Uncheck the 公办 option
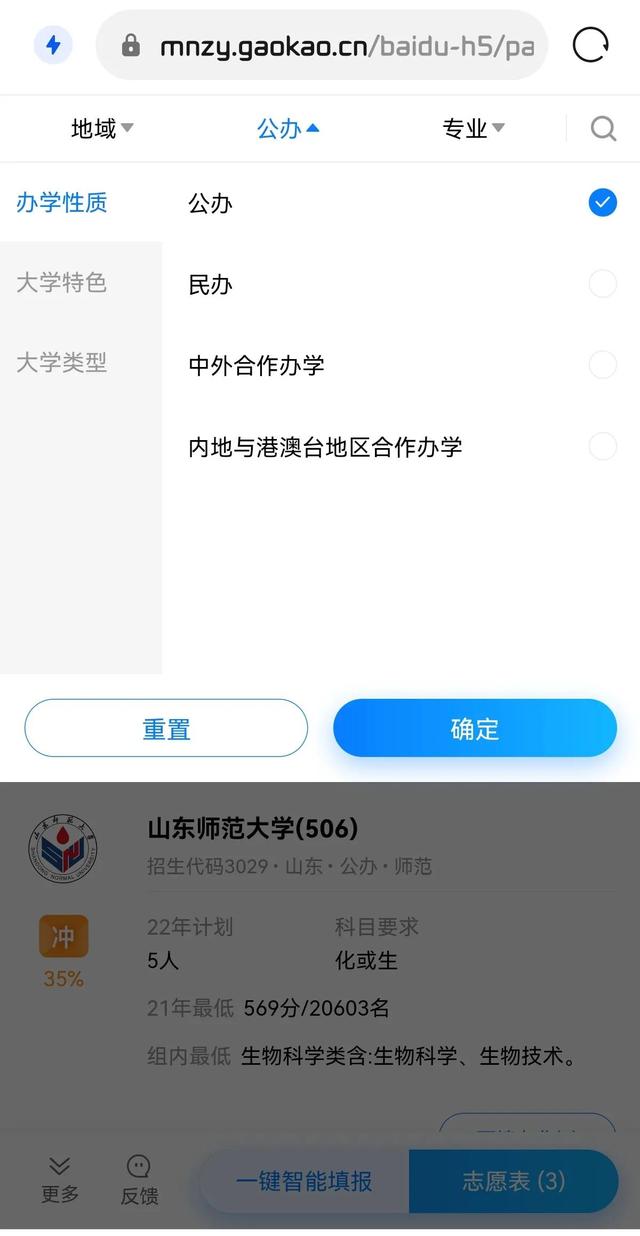 602,203
